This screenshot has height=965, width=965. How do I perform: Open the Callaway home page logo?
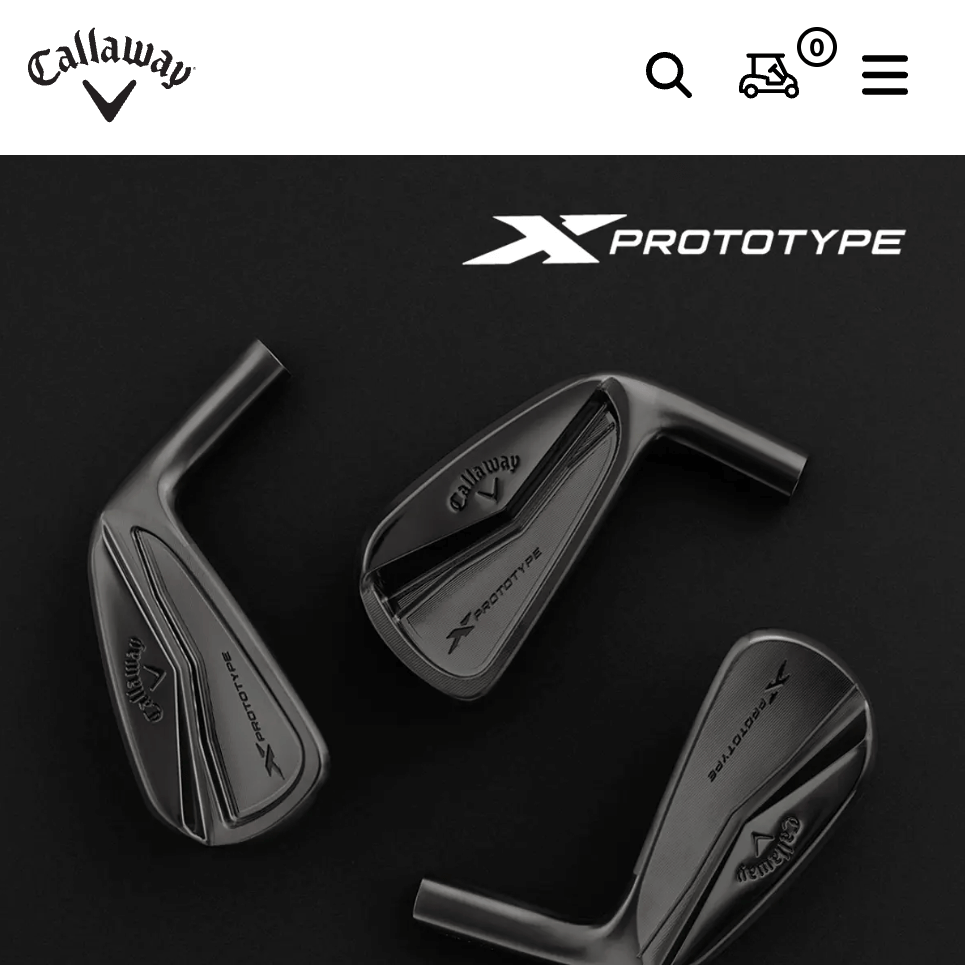click(x=110, y=78)
